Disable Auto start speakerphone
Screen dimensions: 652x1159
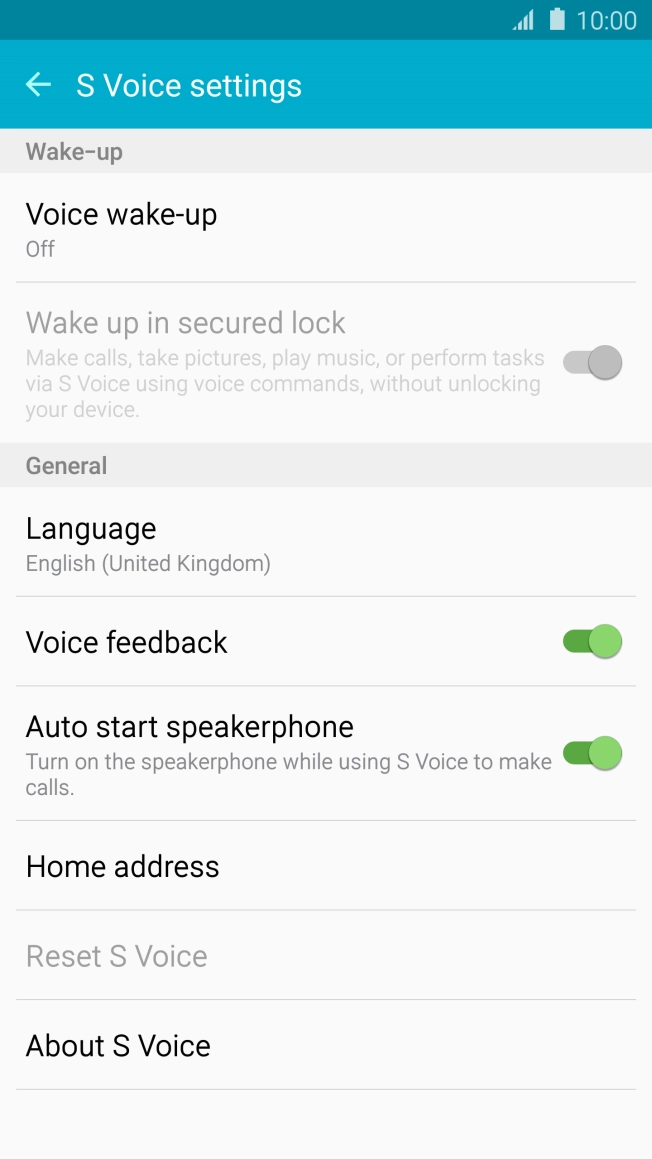(x=592, y=753)
